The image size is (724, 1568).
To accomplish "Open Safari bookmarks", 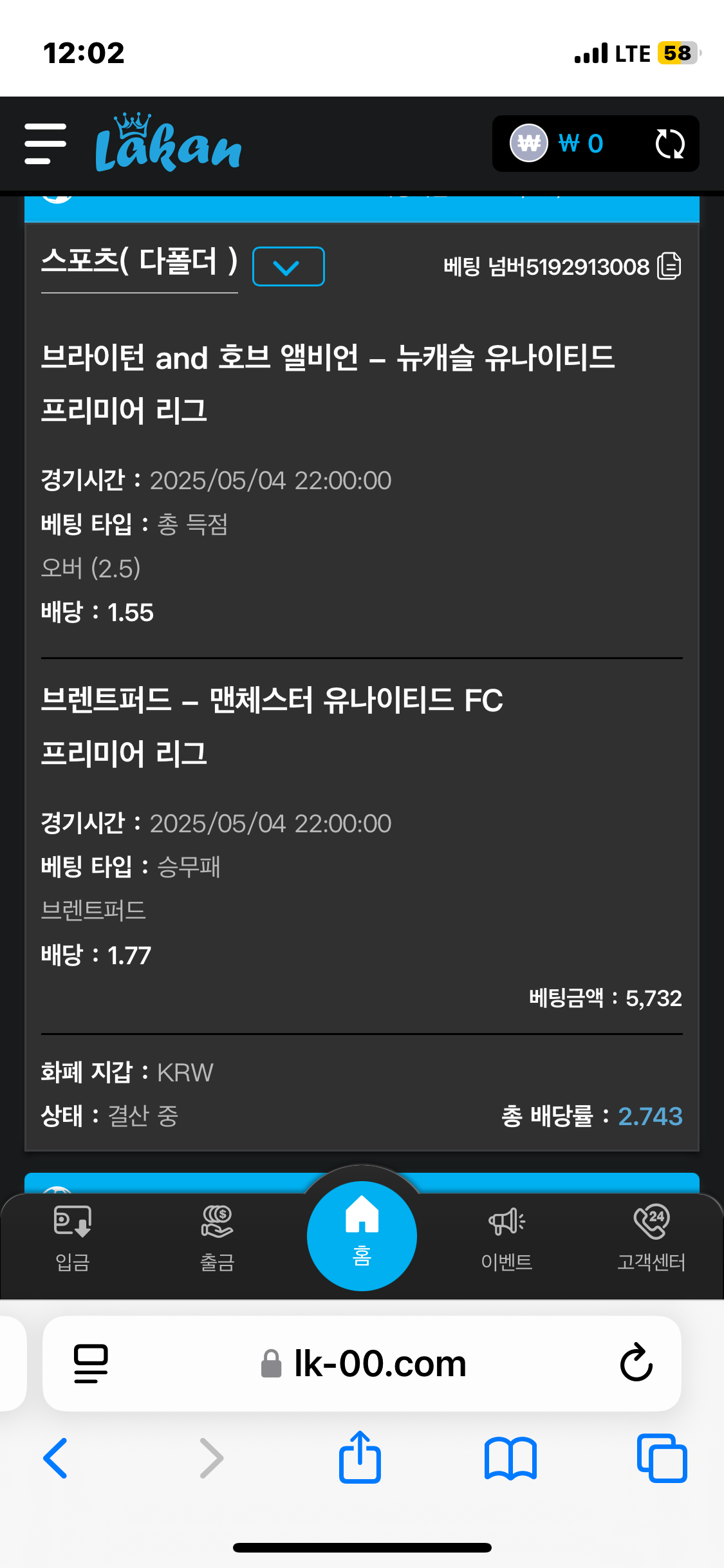I will [510, 1458].
